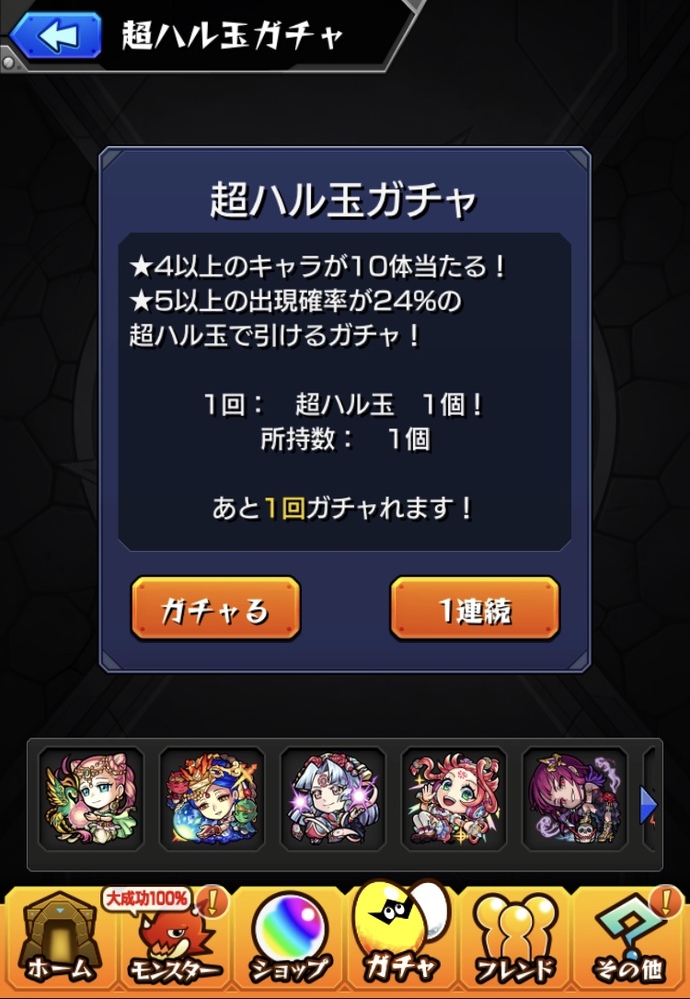Tap the ガチャる button
690x999 pixels.
[x=215, y=608]
